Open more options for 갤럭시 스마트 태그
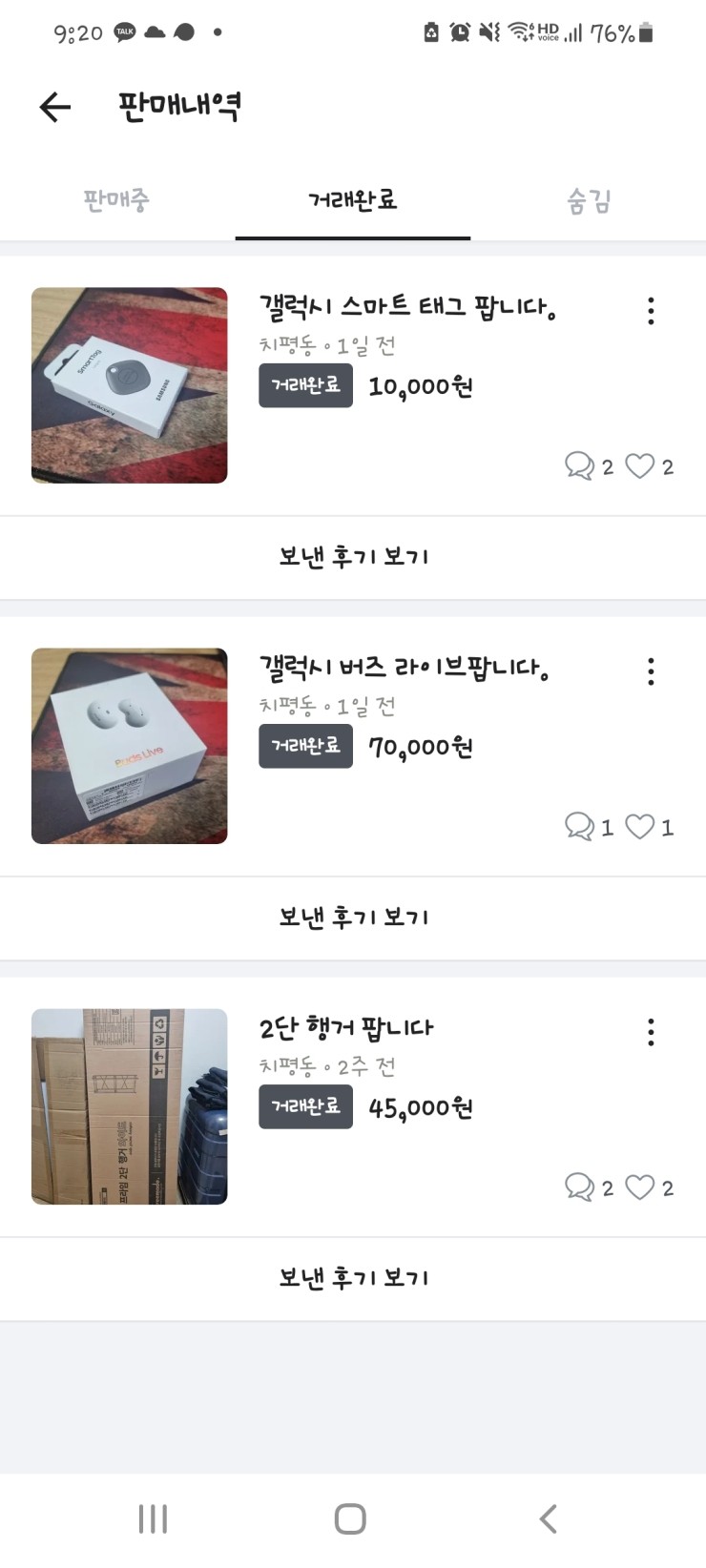Image resolution: width=706 pixels, height=1568 pixels. pos(651,311)
